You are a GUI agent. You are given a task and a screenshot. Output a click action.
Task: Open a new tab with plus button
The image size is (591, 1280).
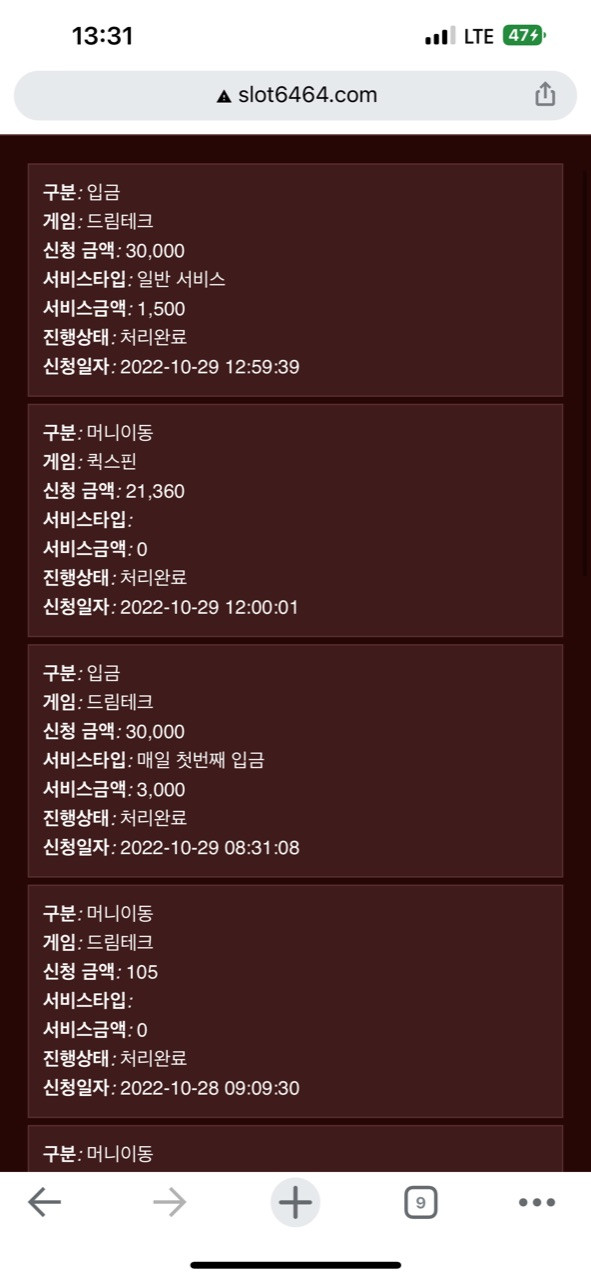point(295,1203)
